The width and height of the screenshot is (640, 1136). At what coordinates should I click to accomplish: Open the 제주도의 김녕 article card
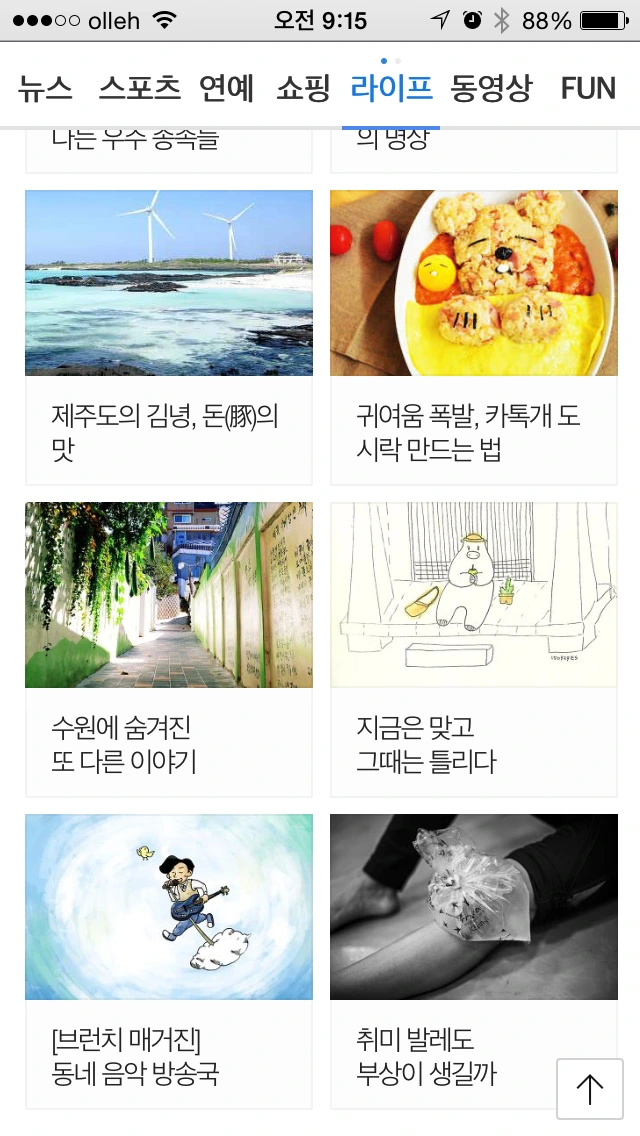pyautogui.click(x=168, y=336)
